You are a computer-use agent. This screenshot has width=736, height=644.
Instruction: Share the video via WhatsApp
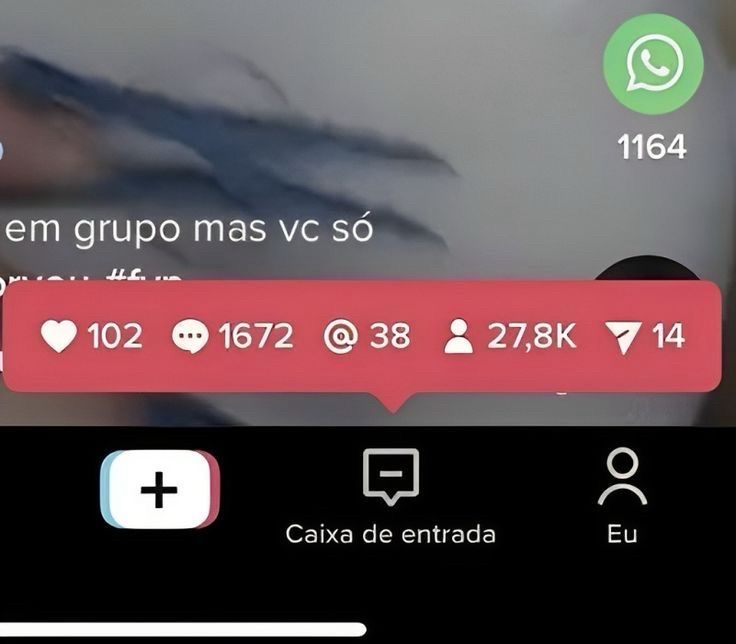coord(653,64)
